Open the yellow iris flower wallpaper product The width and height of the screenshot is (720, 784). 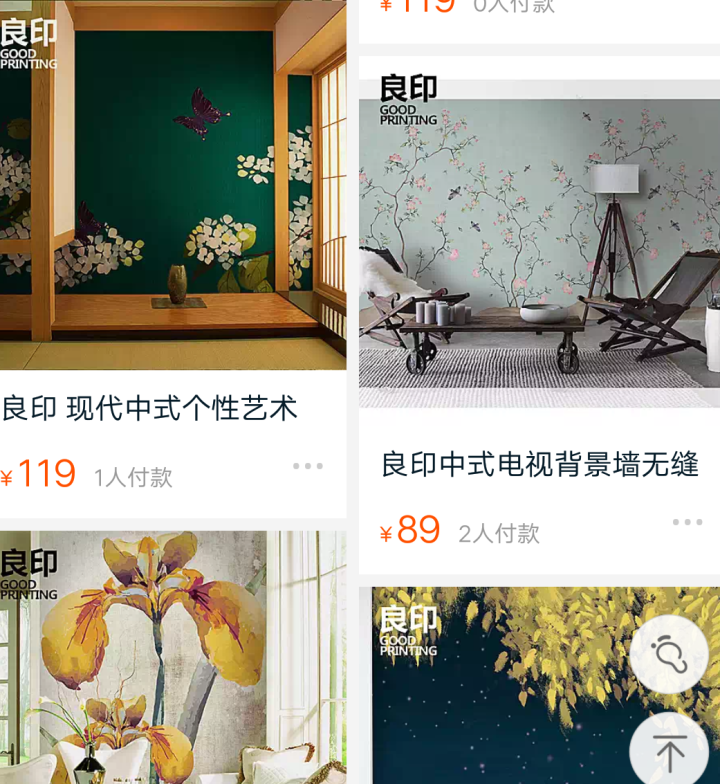coord(172,660)
